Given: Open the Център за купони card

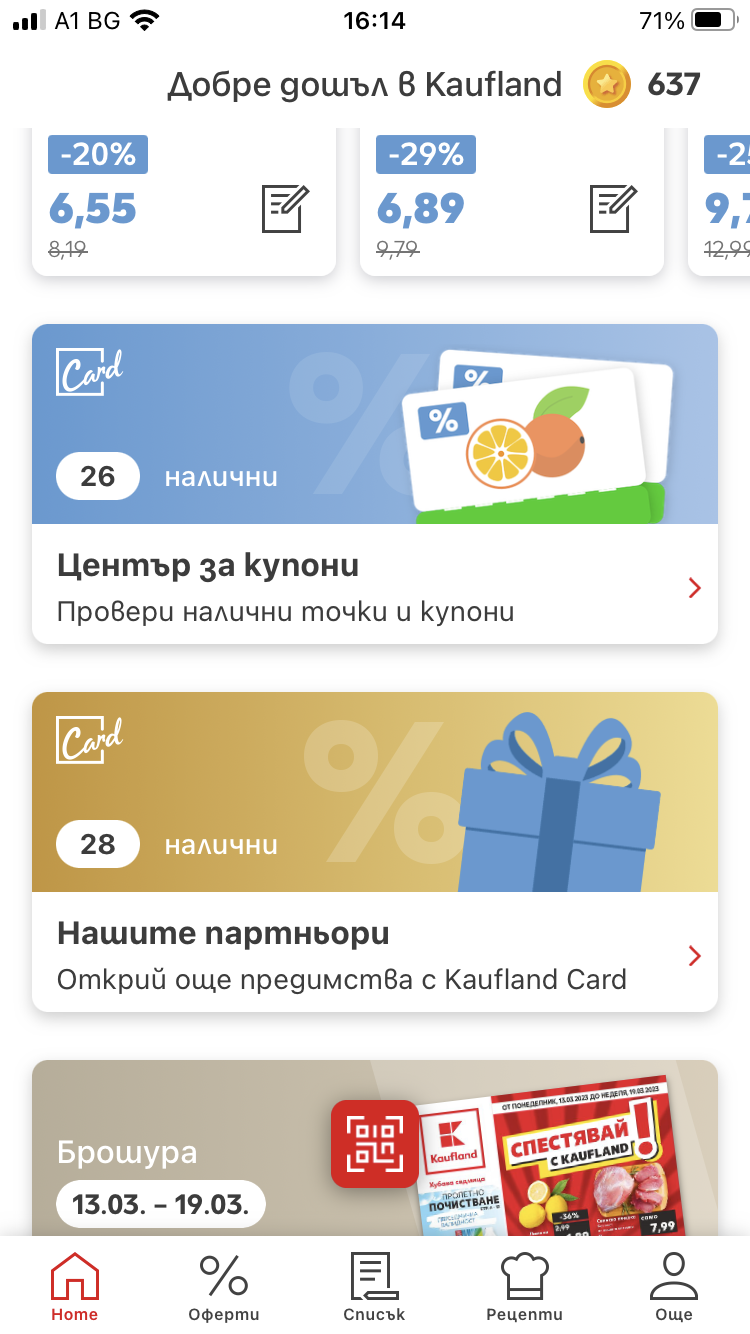Looking at the screenshot, I should [x=375, y=484].
